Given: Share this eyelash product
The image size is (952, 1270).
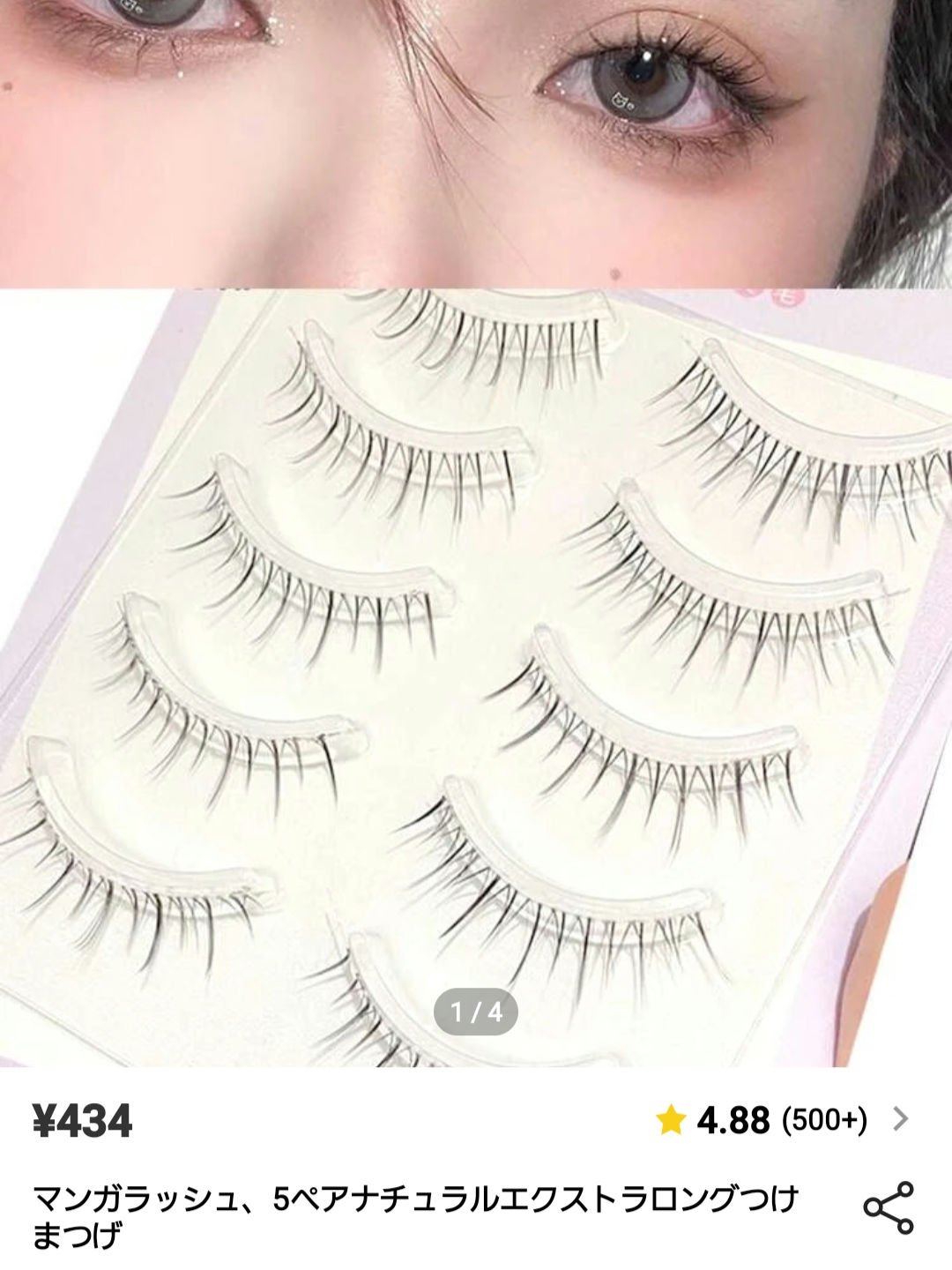Looking at the screenshot, I should tap(888, 1207).
